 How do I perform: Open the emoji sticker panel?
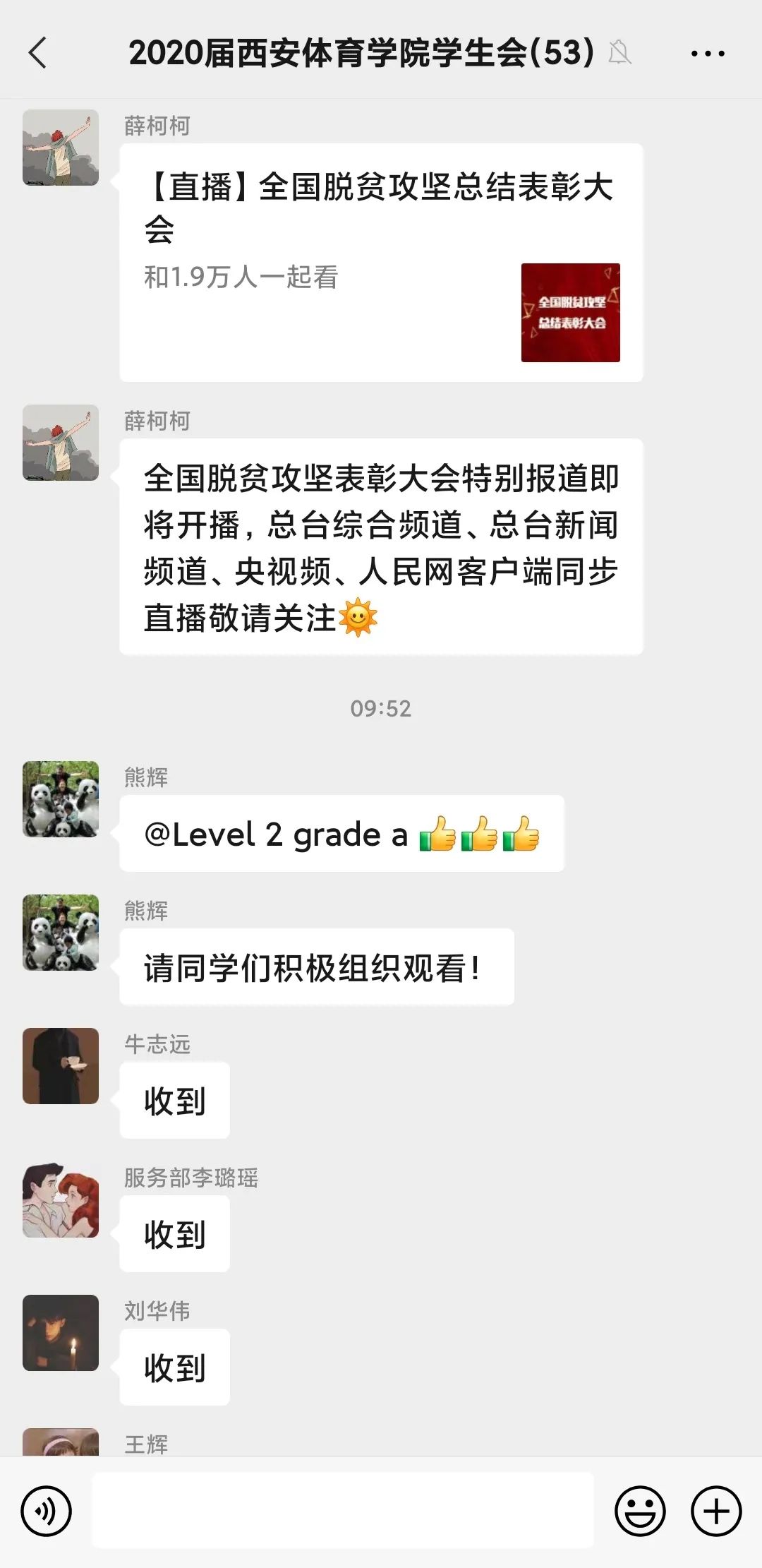tap(640, 1511)
